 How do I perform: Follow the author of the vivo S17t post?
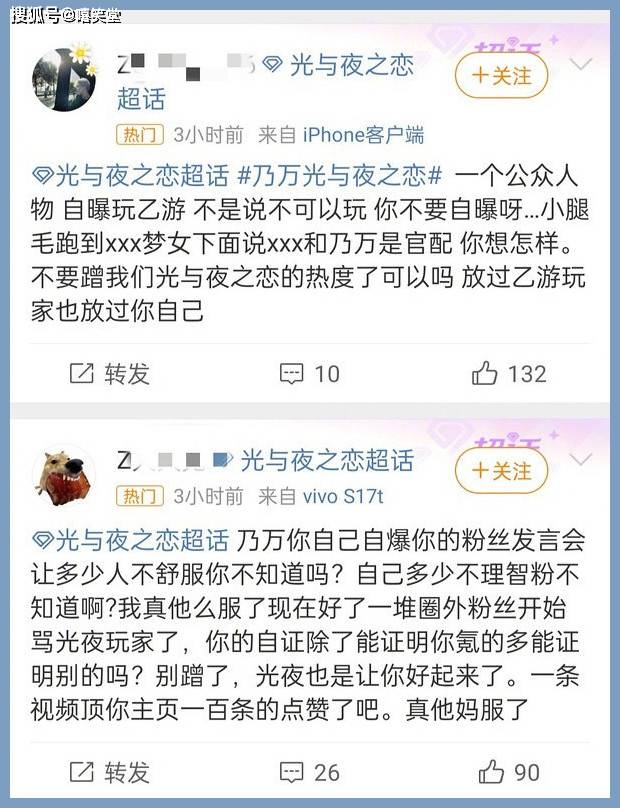(502, 470)
